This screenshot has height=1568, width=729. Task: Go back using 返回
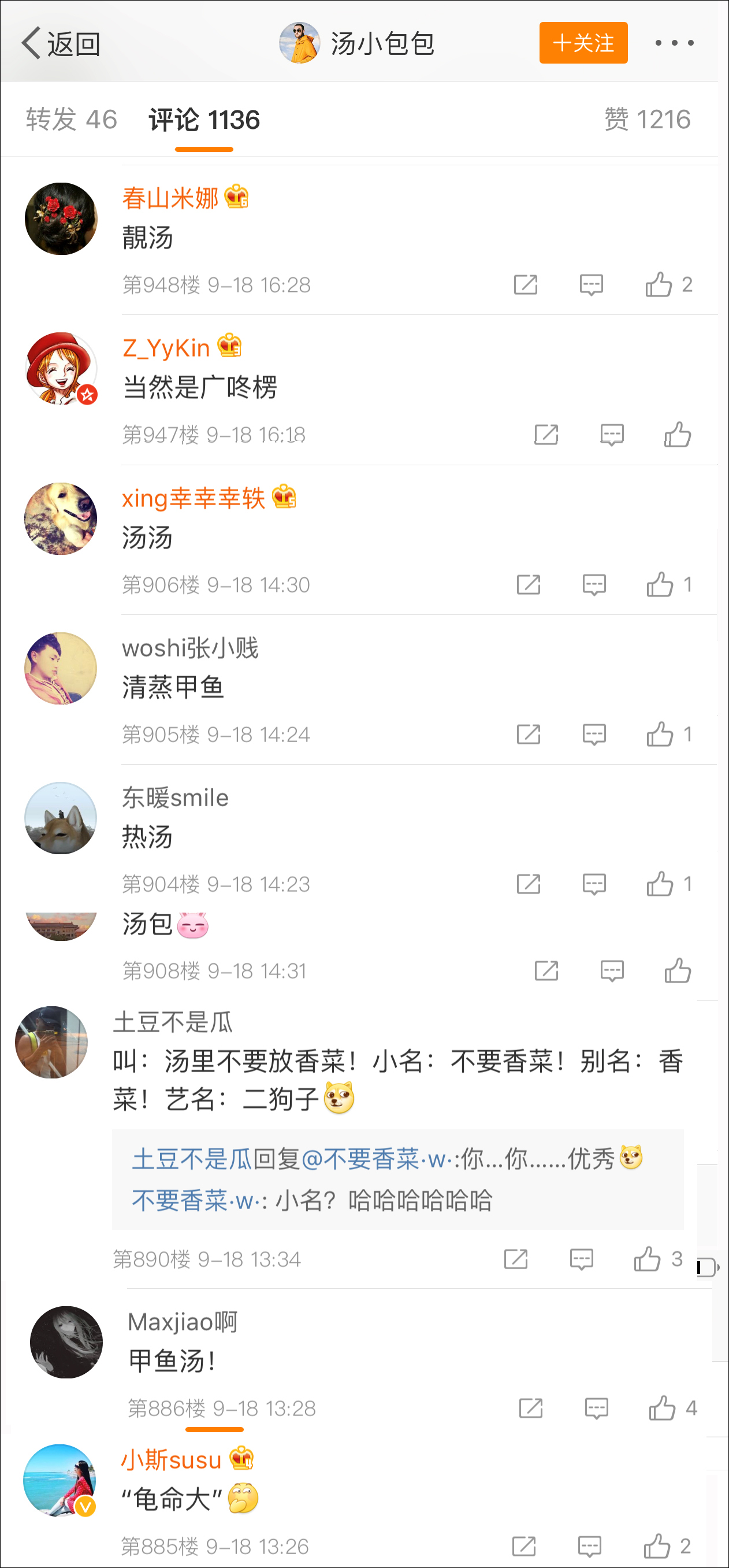click(x=61, y=43)
